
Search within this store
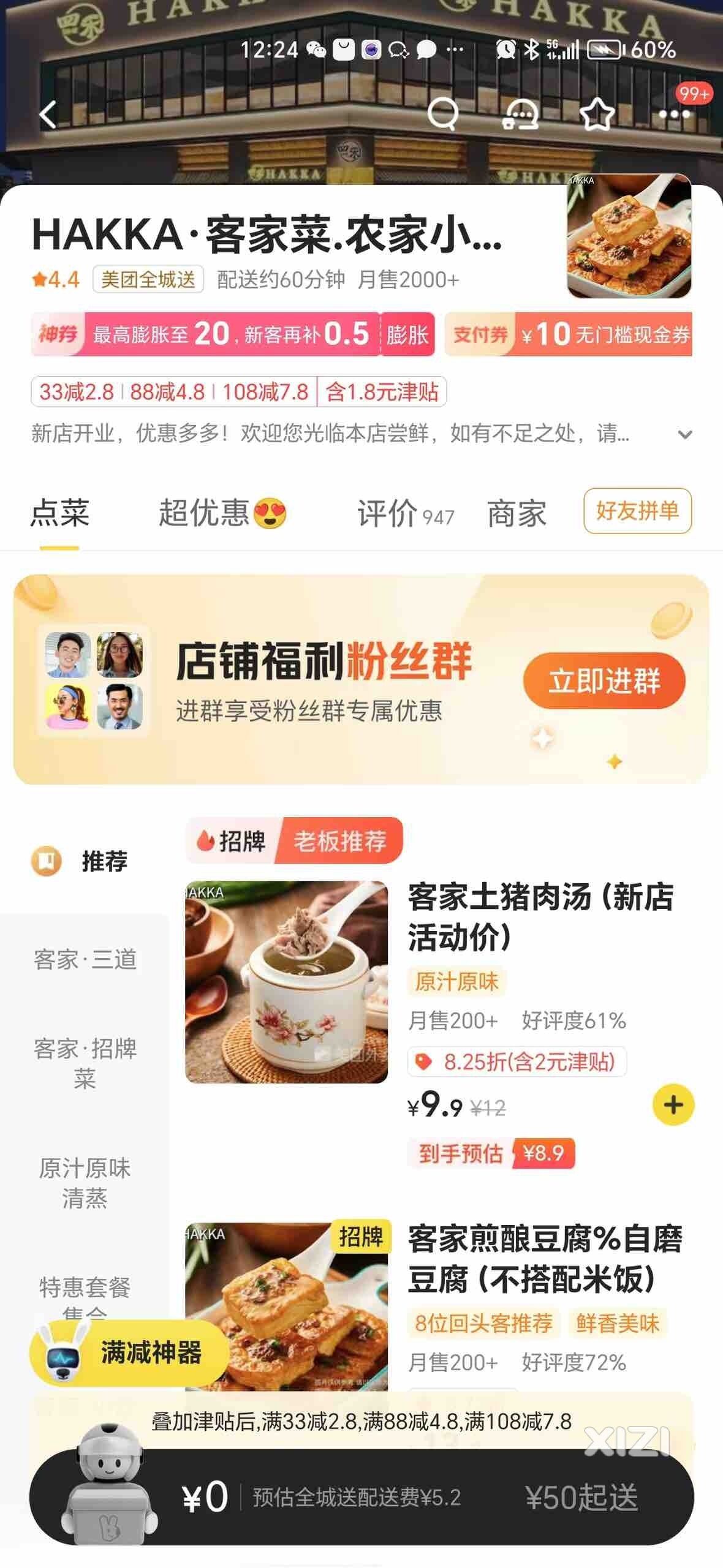click(442, 113)
